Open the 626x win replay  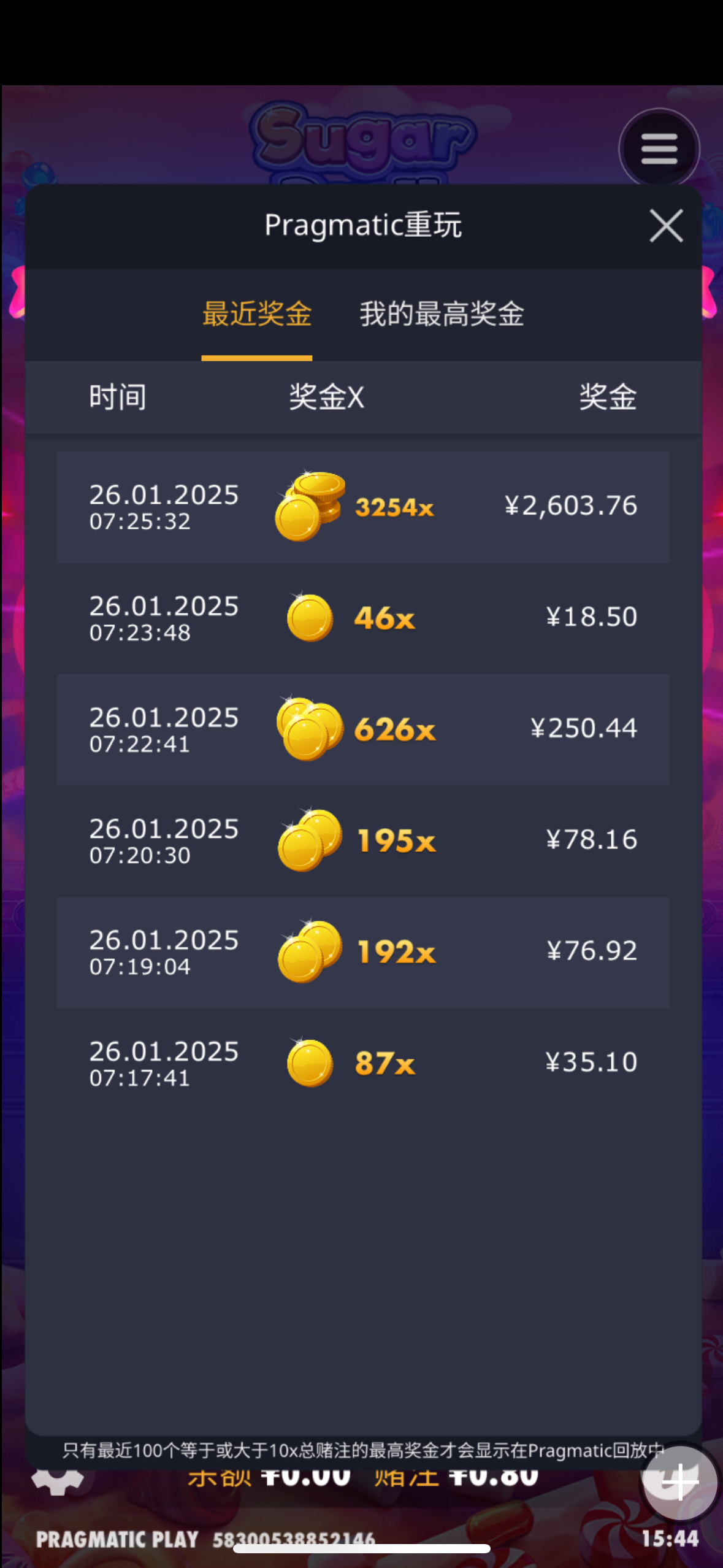(x=363, y=729)
